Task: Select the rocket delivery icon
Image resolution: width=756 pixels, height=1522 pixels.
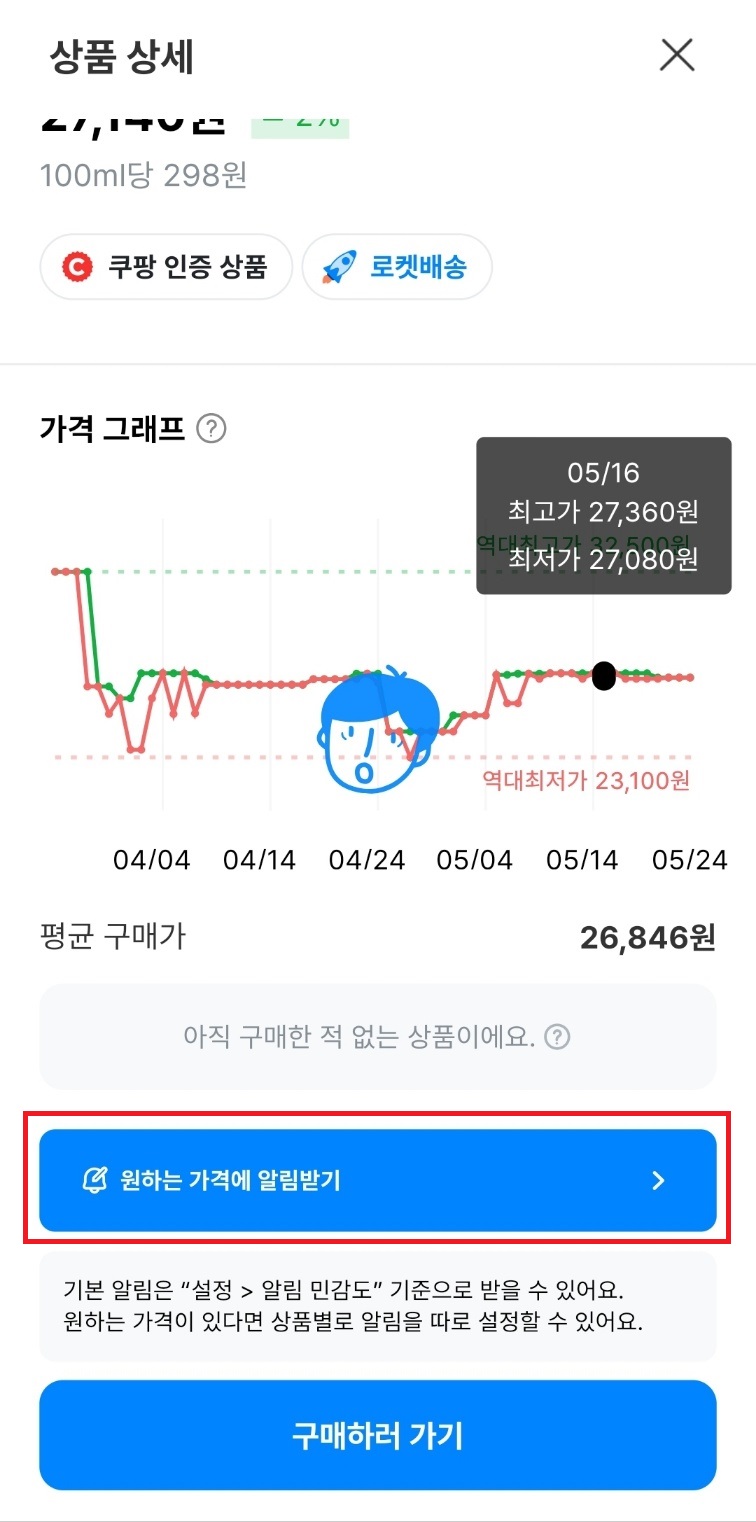Action: pyautogui.click(x=341, y=266)
